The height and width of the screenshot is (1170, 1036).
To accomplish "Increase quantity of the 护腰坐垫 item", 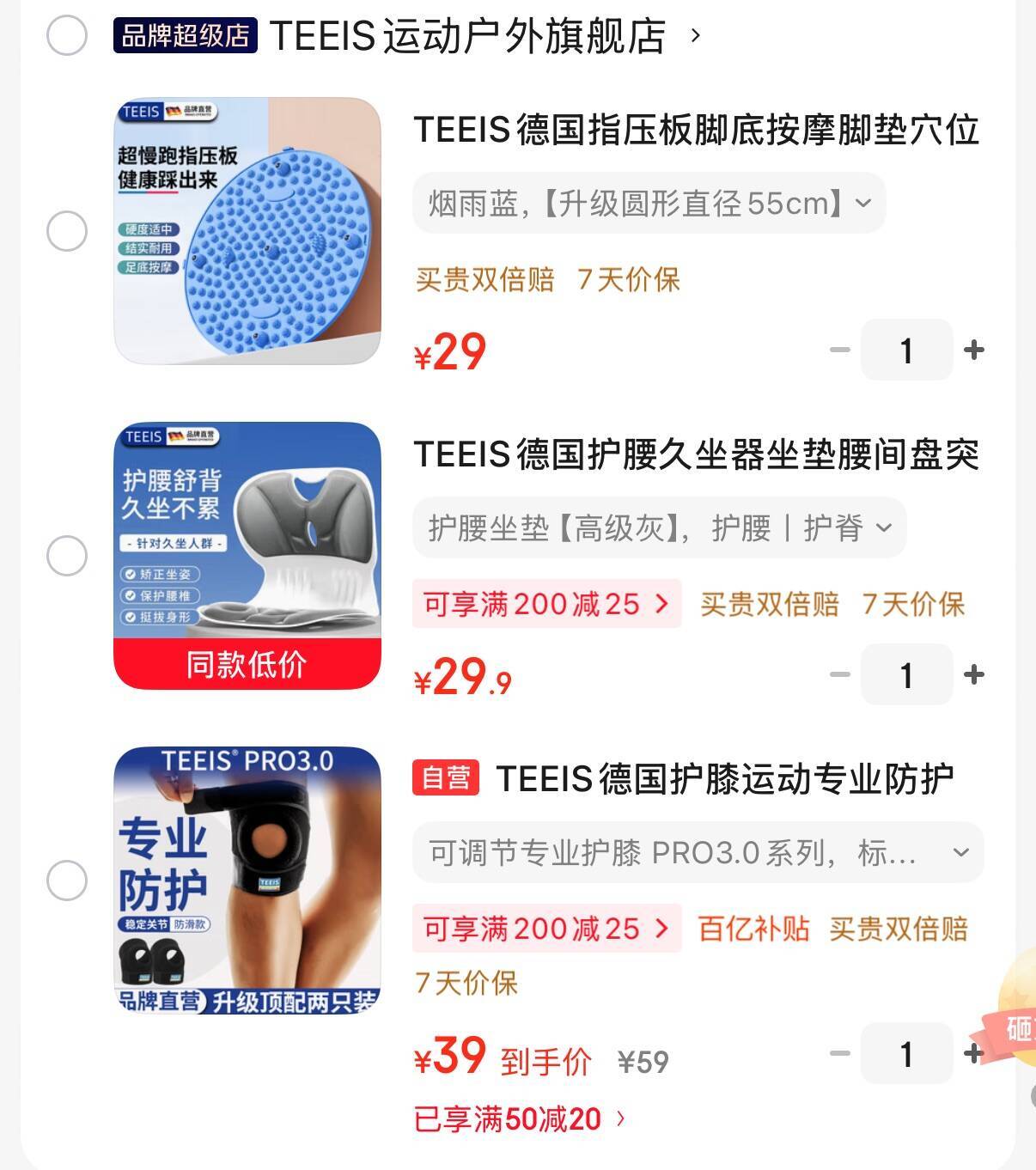I will pos(973,675).
